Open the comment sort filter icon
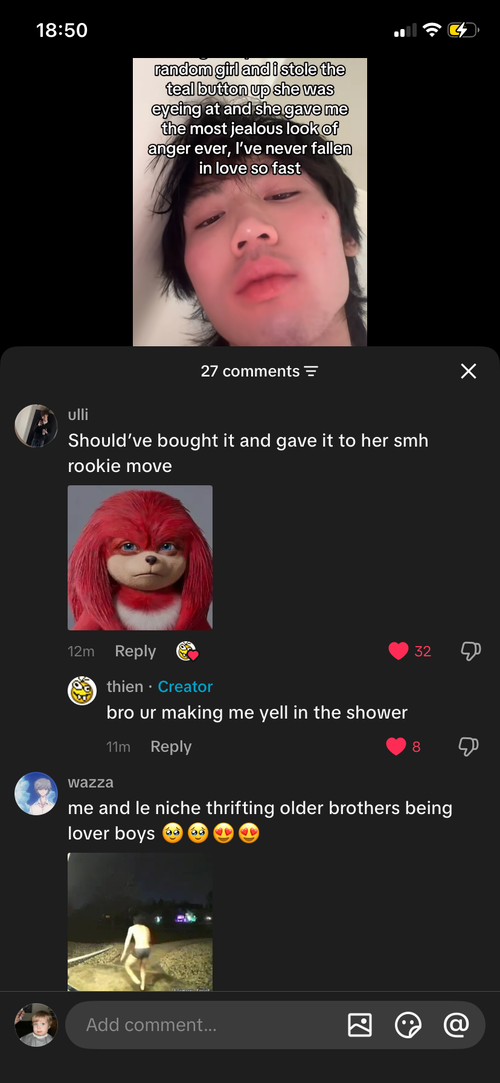 (311, 372)
